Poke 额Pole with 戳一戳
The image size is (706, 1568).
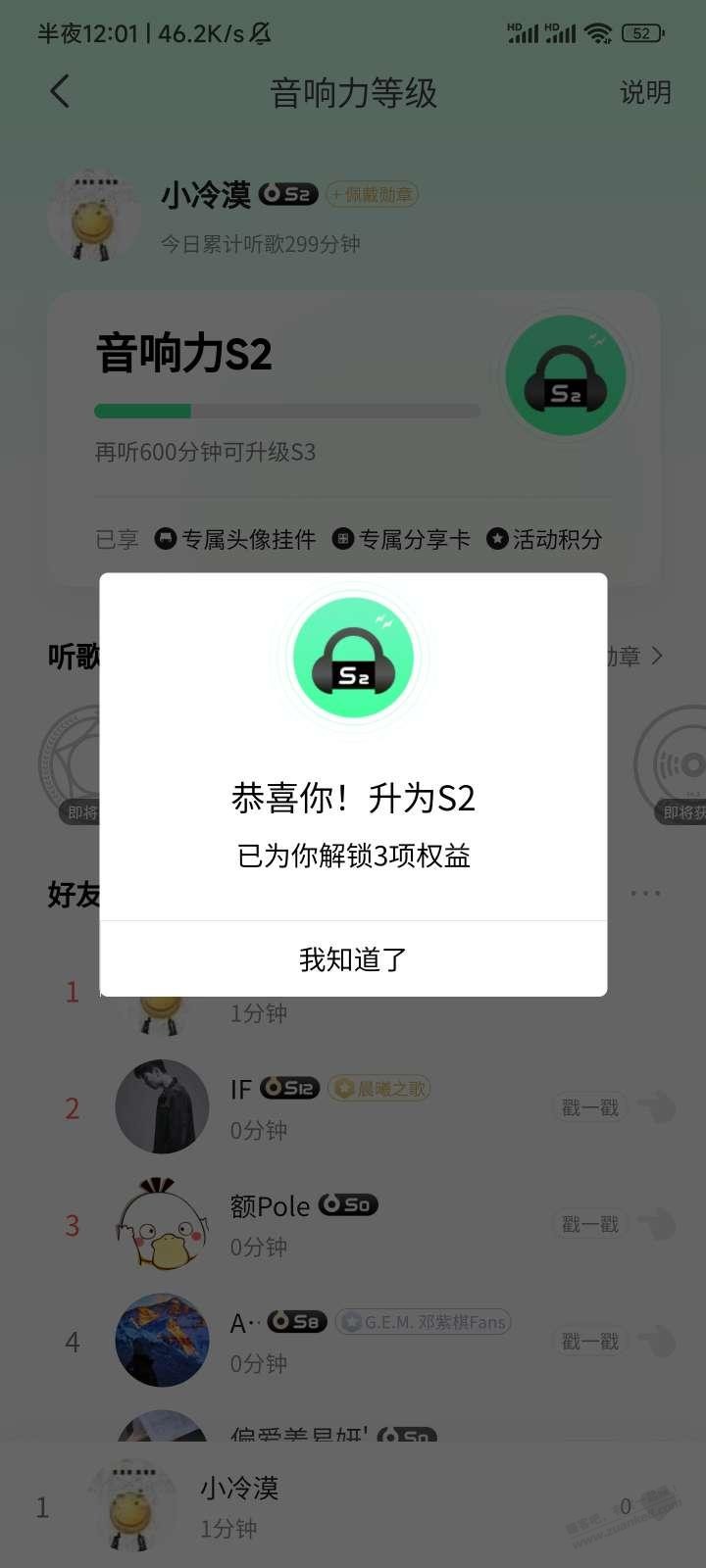point(591,1224)
